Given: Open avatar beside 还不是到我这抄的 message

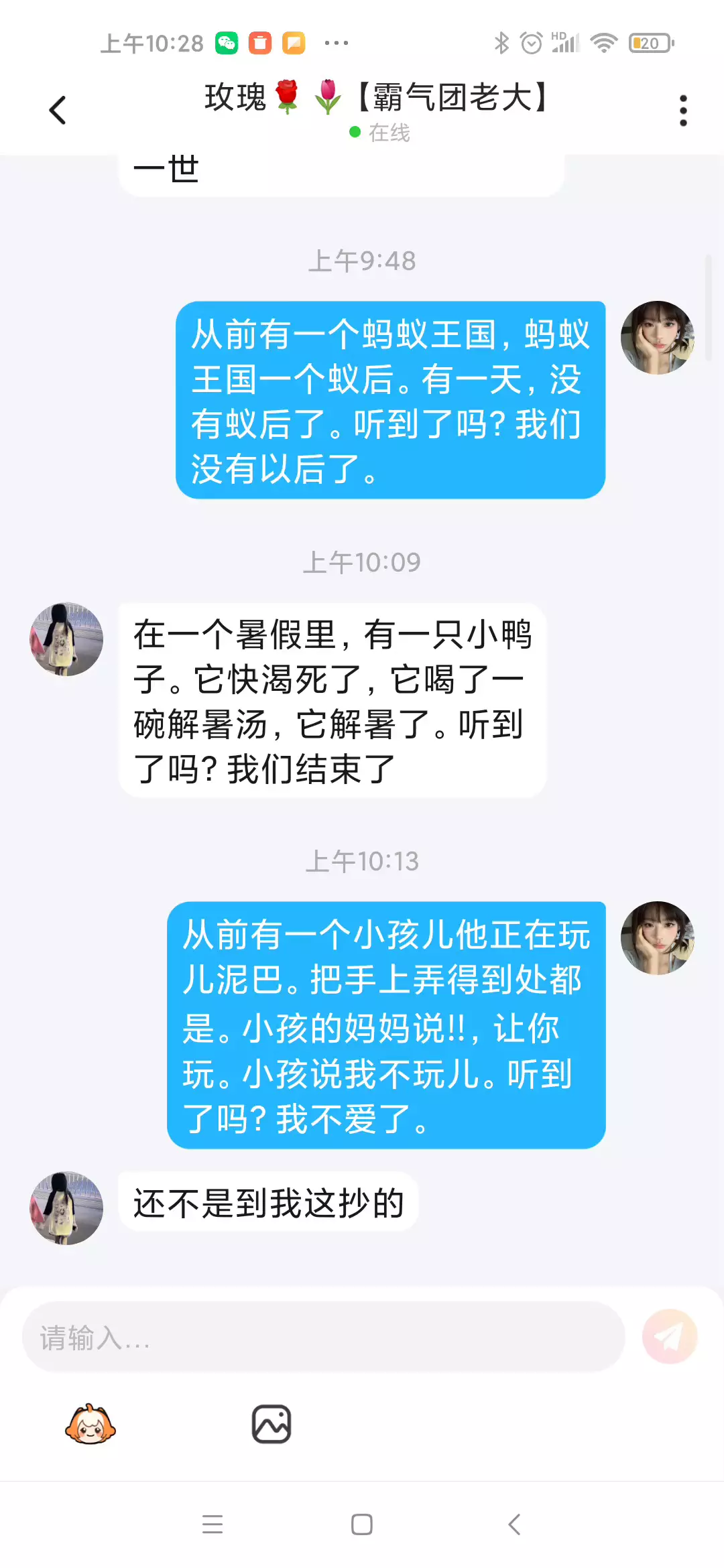Looking at the screenshot, I should (66, 1208).
